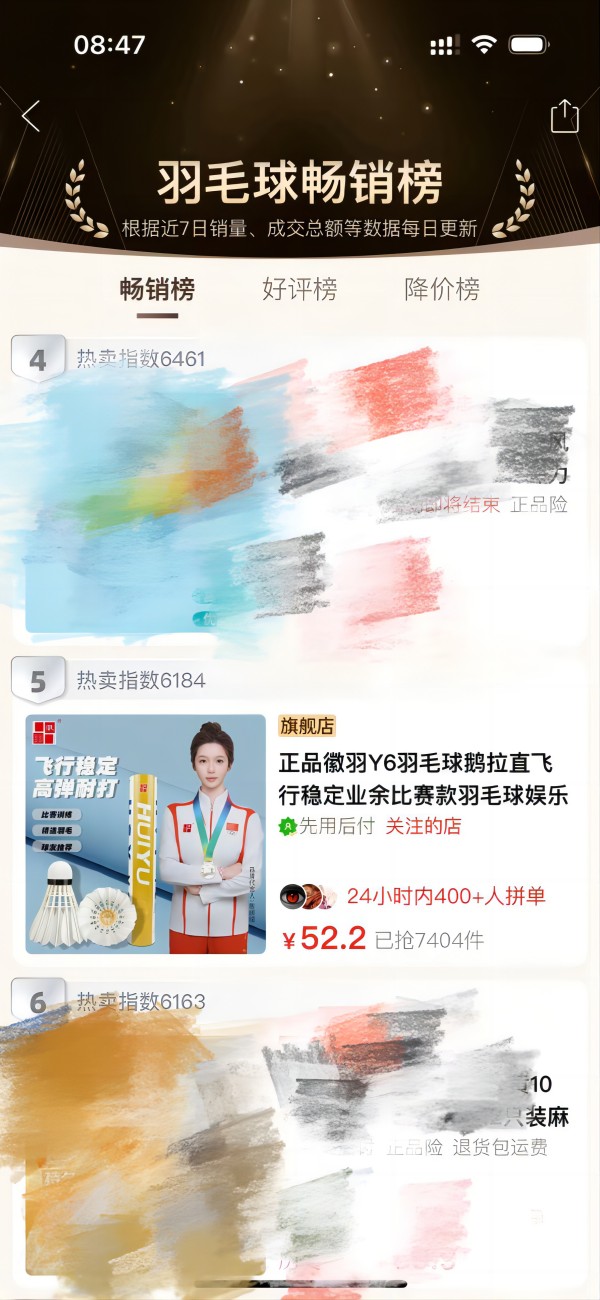600x1300 pixels.
Task: Switch to the 降价榜 tab
Action: (441, 290)
